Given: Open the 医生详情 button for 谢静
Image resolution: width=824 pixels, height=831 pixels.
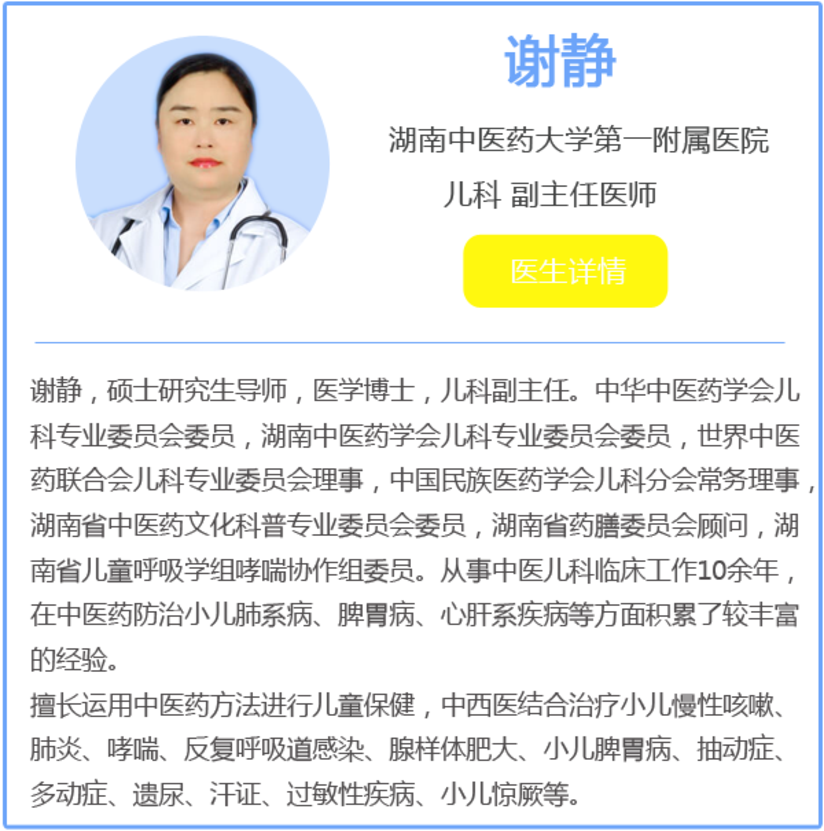Looking at the screenshot, I should pos(565,271).
